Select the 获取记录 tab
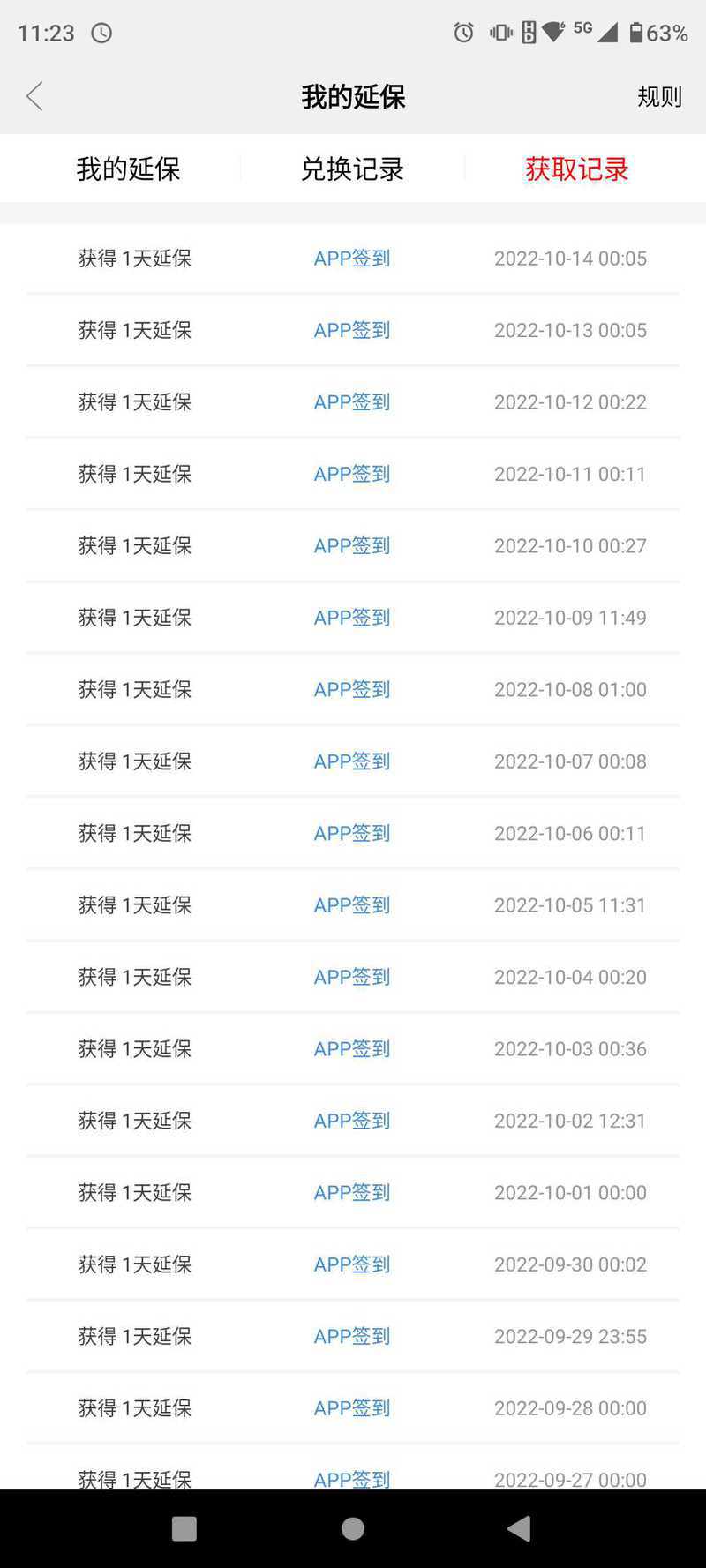The height and width of the screenshot is (1568, 706). click(x=576, y=169)
